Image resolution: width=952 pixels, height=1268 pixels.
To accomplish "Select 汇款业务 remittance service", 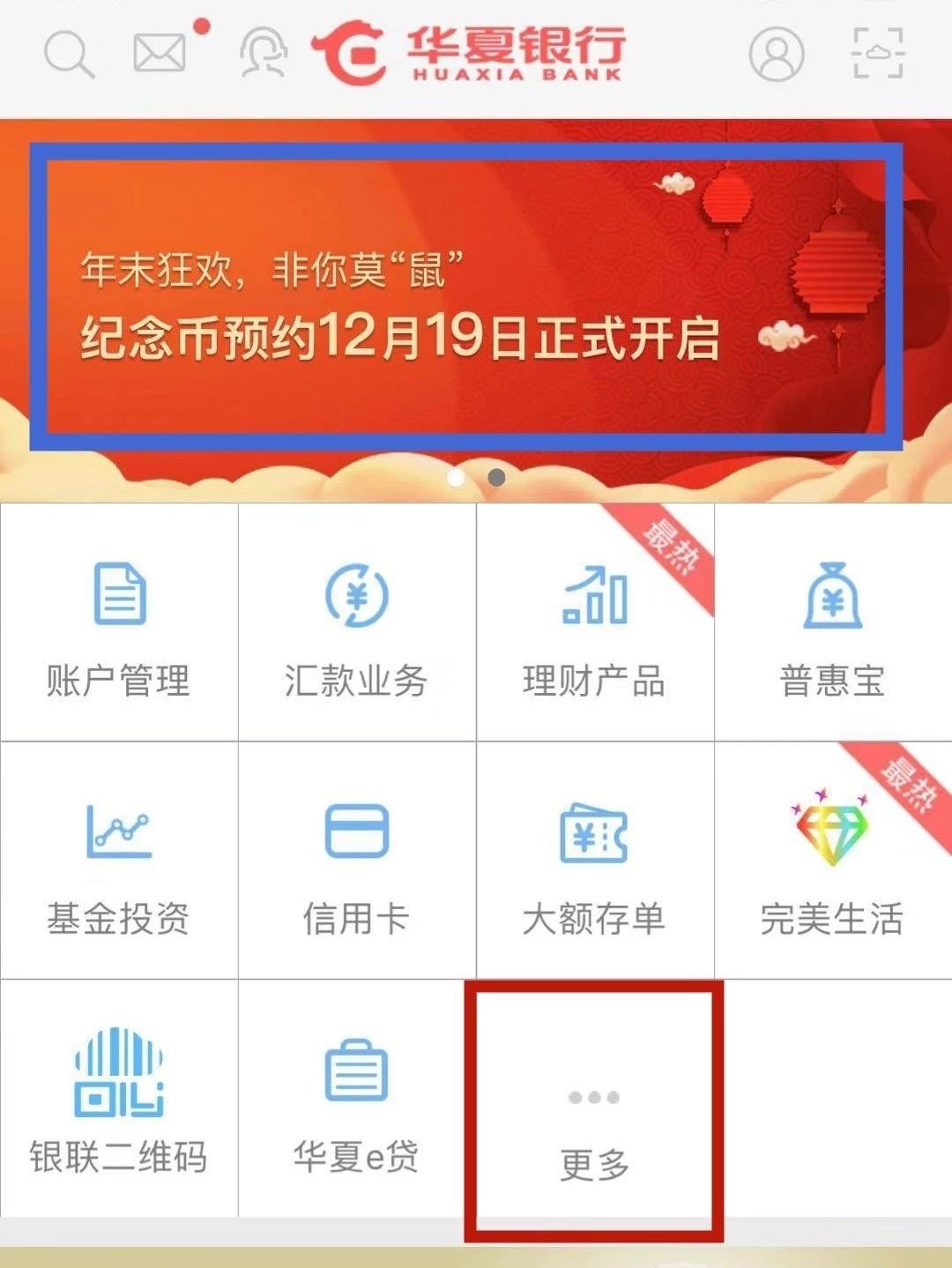I will pyautogui.click(x=357, y=623).
